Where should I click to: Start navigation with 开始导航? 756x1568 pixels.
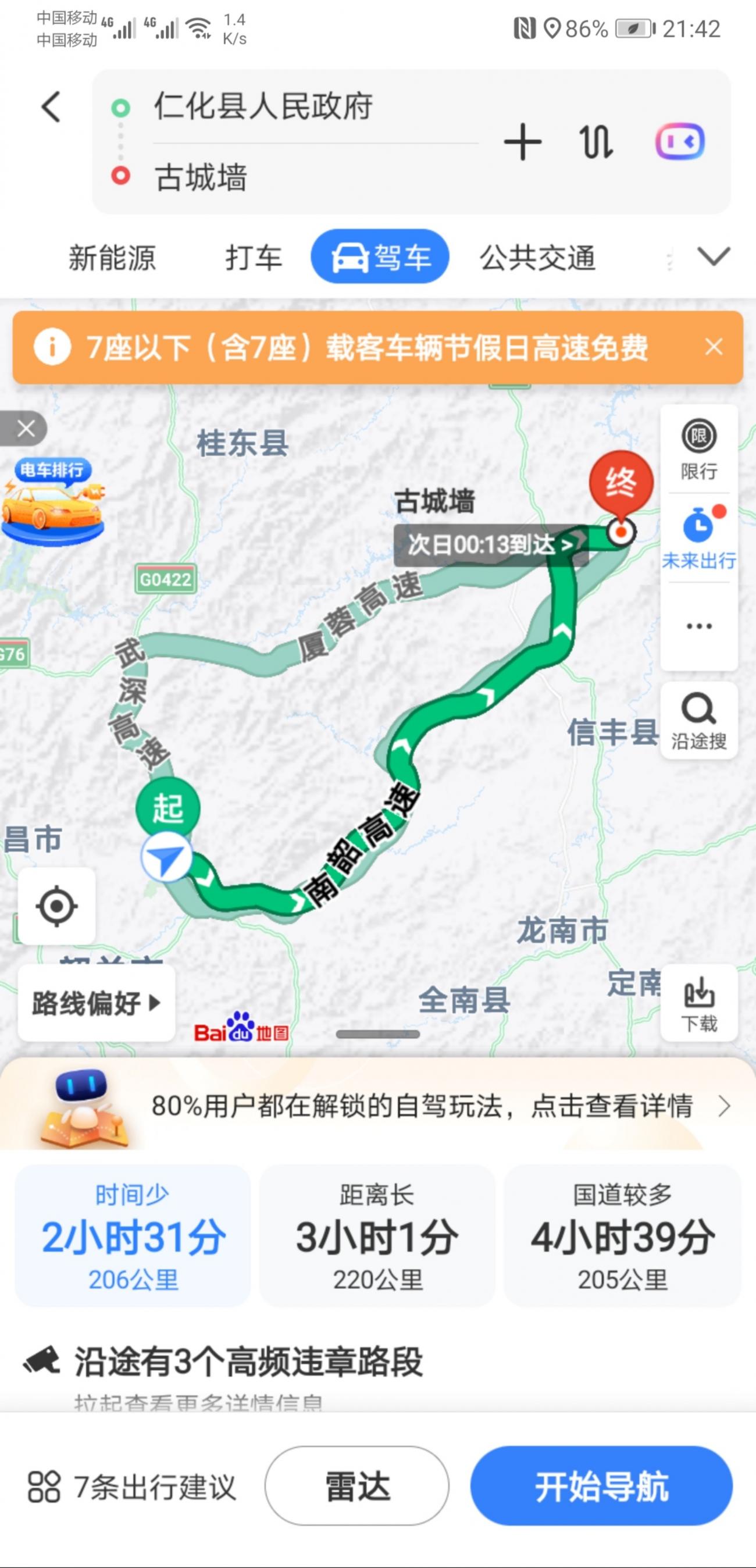[601, 1486]
